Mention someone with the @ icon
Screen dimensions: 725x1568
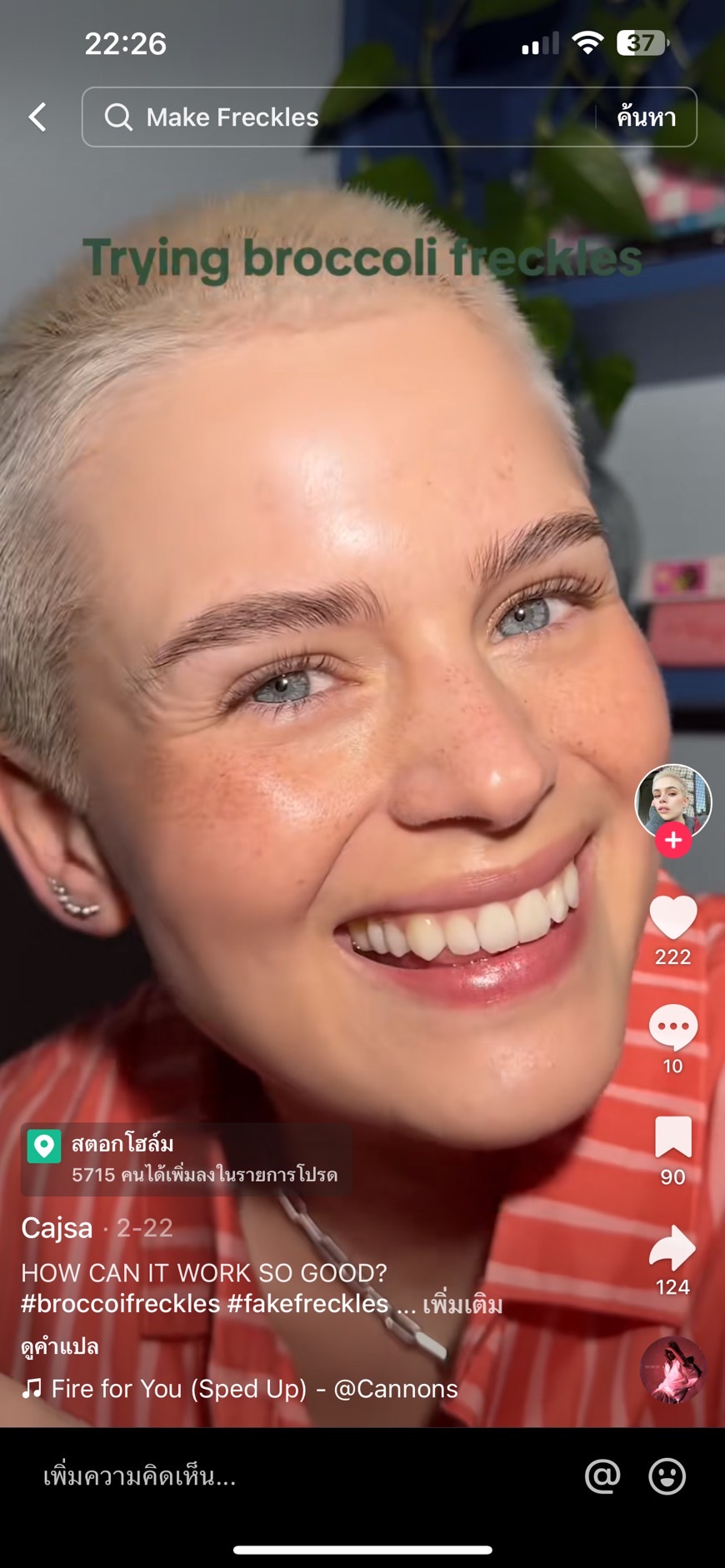(602, 1476)
